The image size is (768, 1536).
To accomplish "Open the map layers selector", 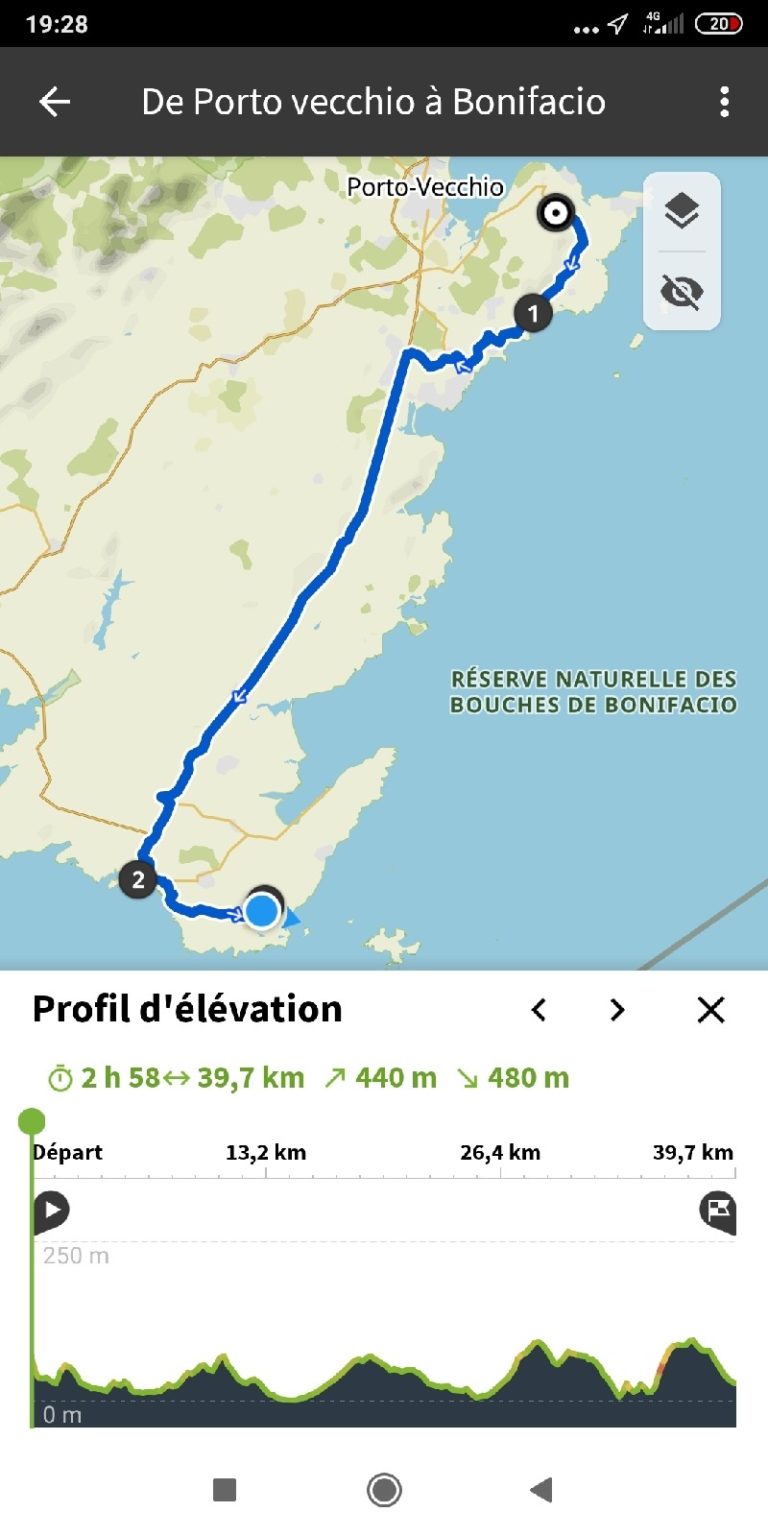I will coord(681,211).
